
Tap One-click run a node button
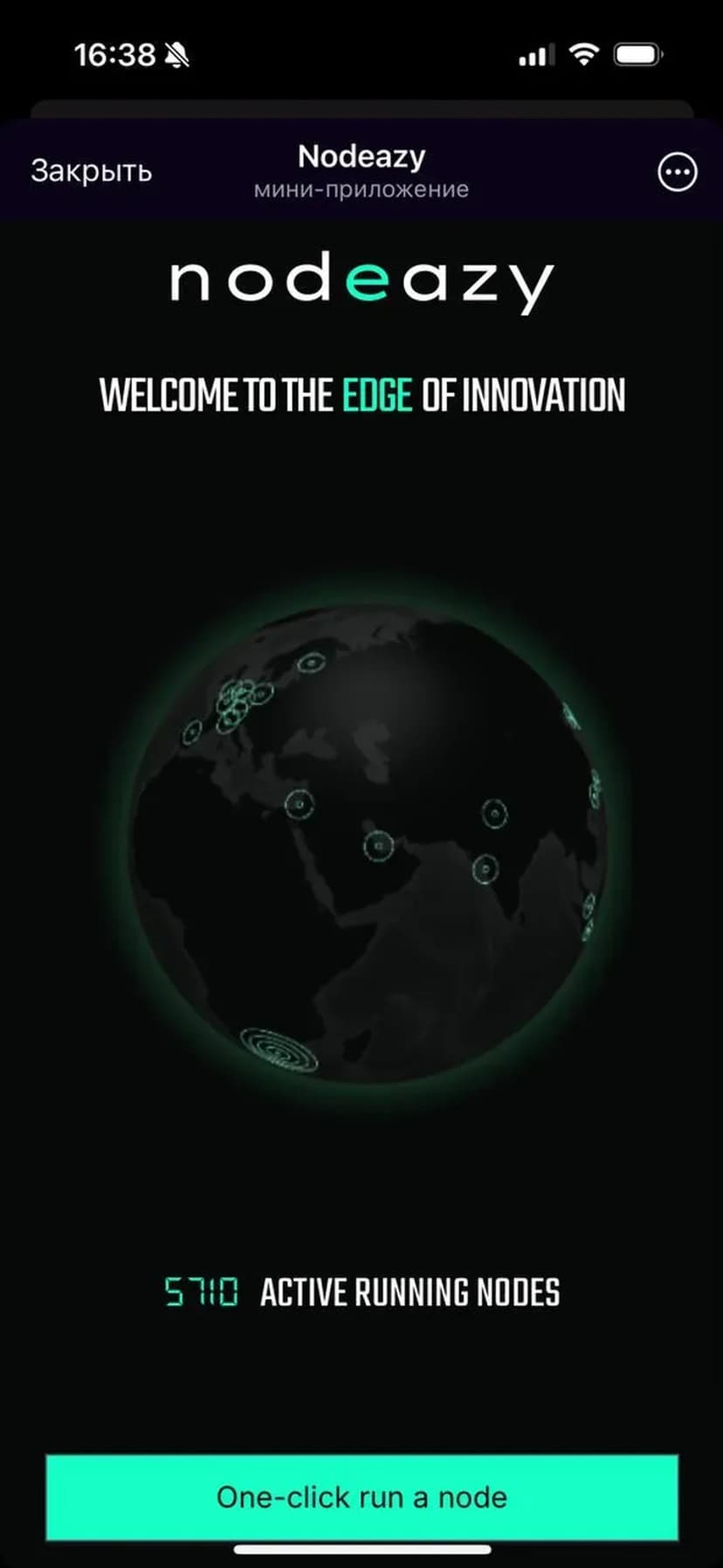pos(361,1496)
